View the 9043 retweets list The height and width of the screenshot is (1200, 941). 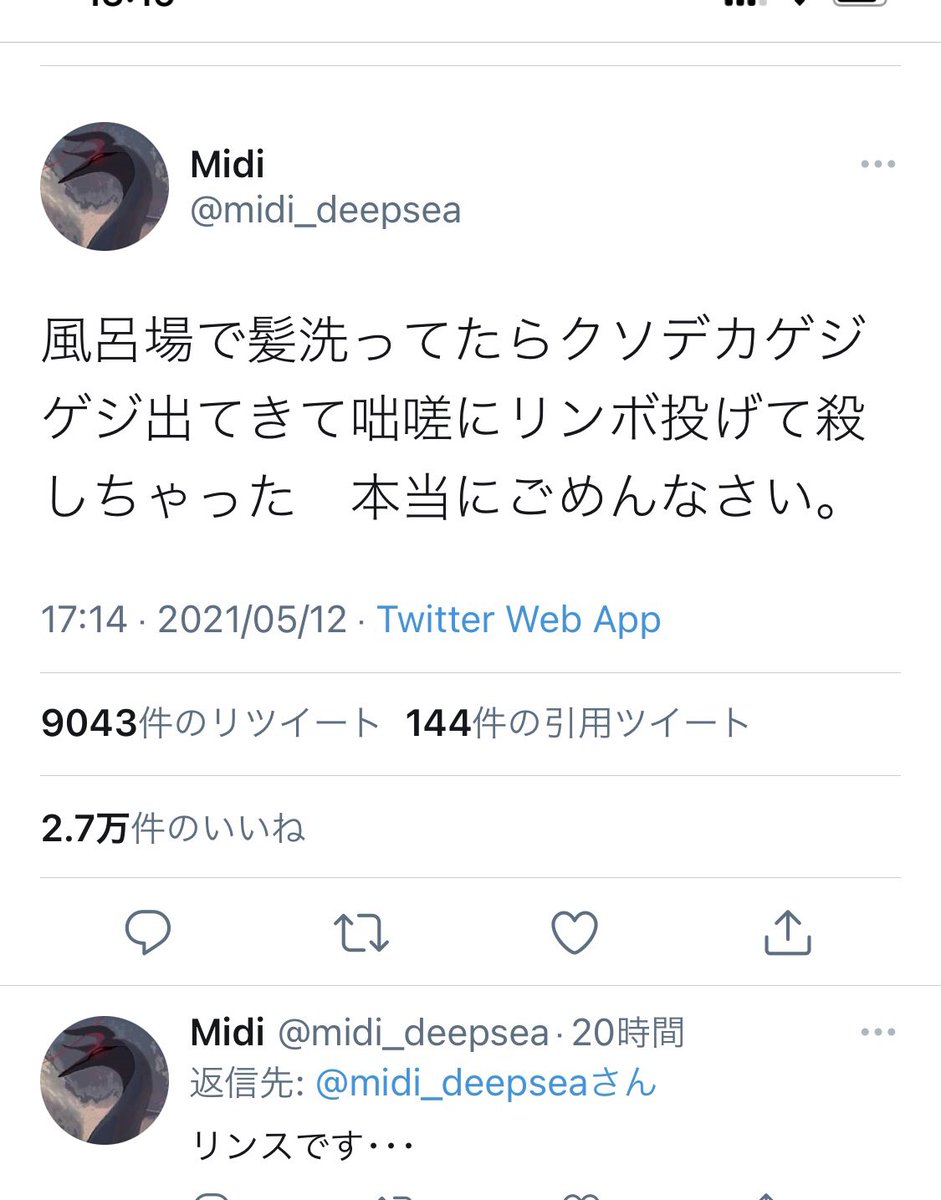click(x=211, y=723)
